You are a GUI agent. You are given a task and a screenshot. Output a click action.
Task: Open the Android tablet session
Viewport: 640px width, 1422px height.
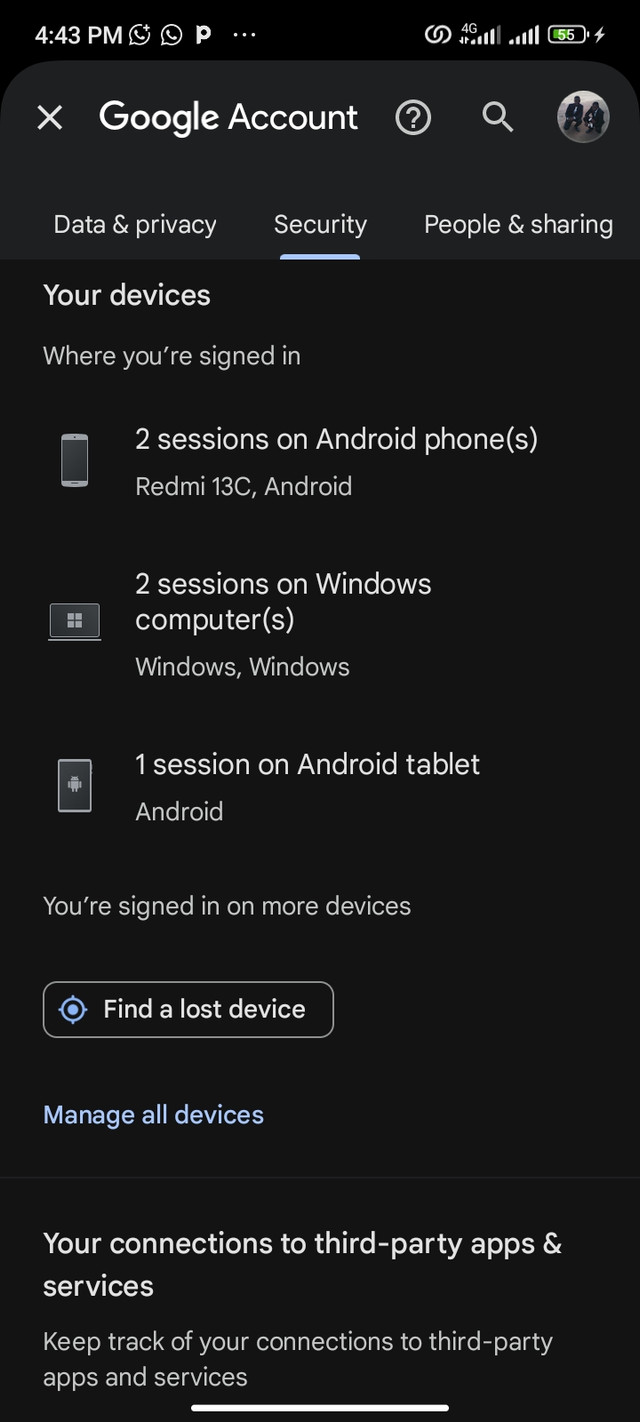click(320, 787)
